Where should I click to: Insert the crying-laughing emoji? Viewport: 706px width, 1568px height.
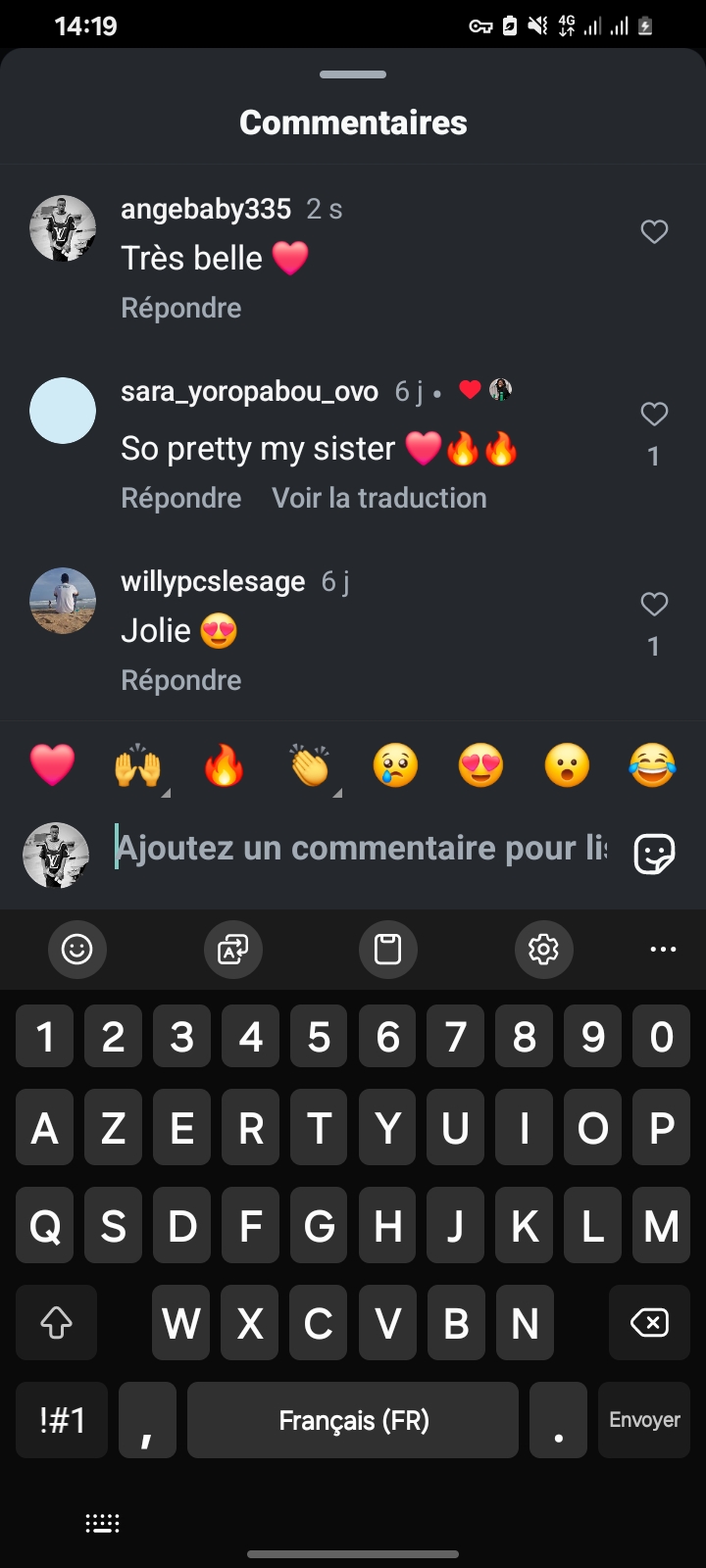coord(652,765)
